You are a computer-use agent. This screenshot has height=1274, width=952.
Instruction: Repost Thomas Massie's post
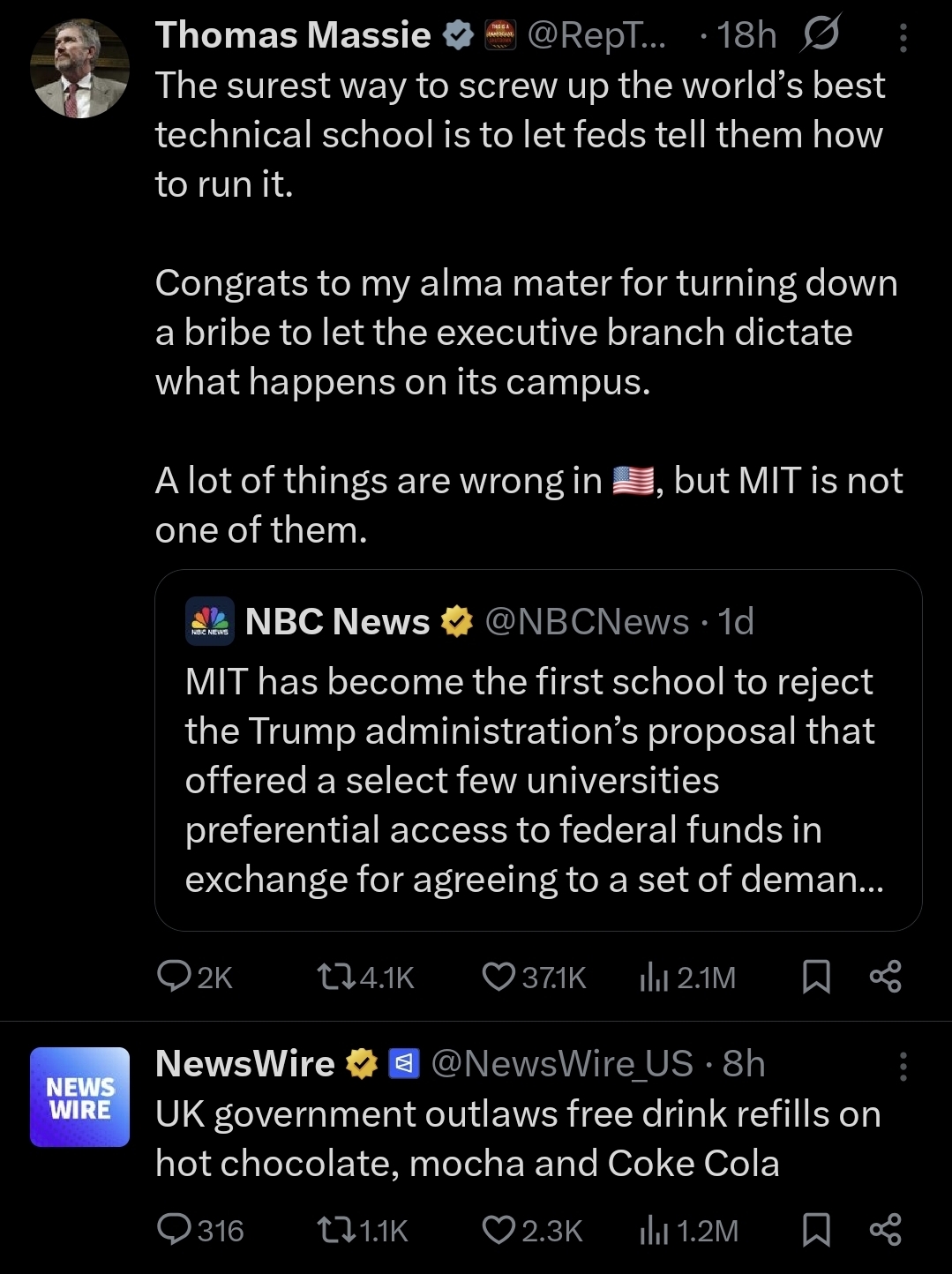[335, 977]
